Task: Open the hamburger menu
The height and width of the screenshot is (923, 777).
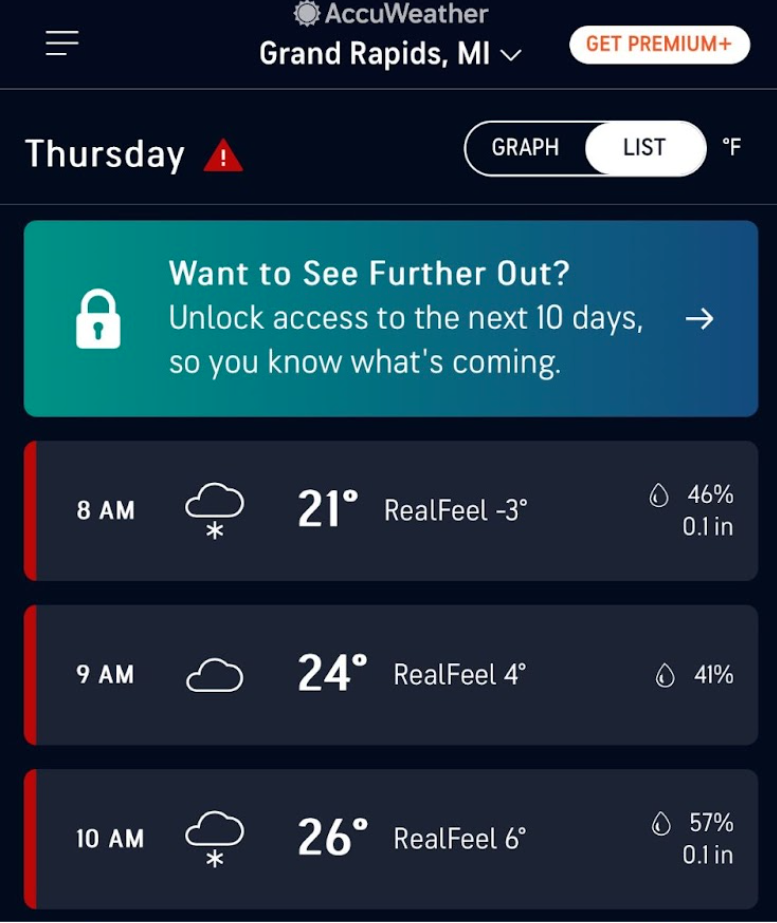Action: (x=61, y=43)
